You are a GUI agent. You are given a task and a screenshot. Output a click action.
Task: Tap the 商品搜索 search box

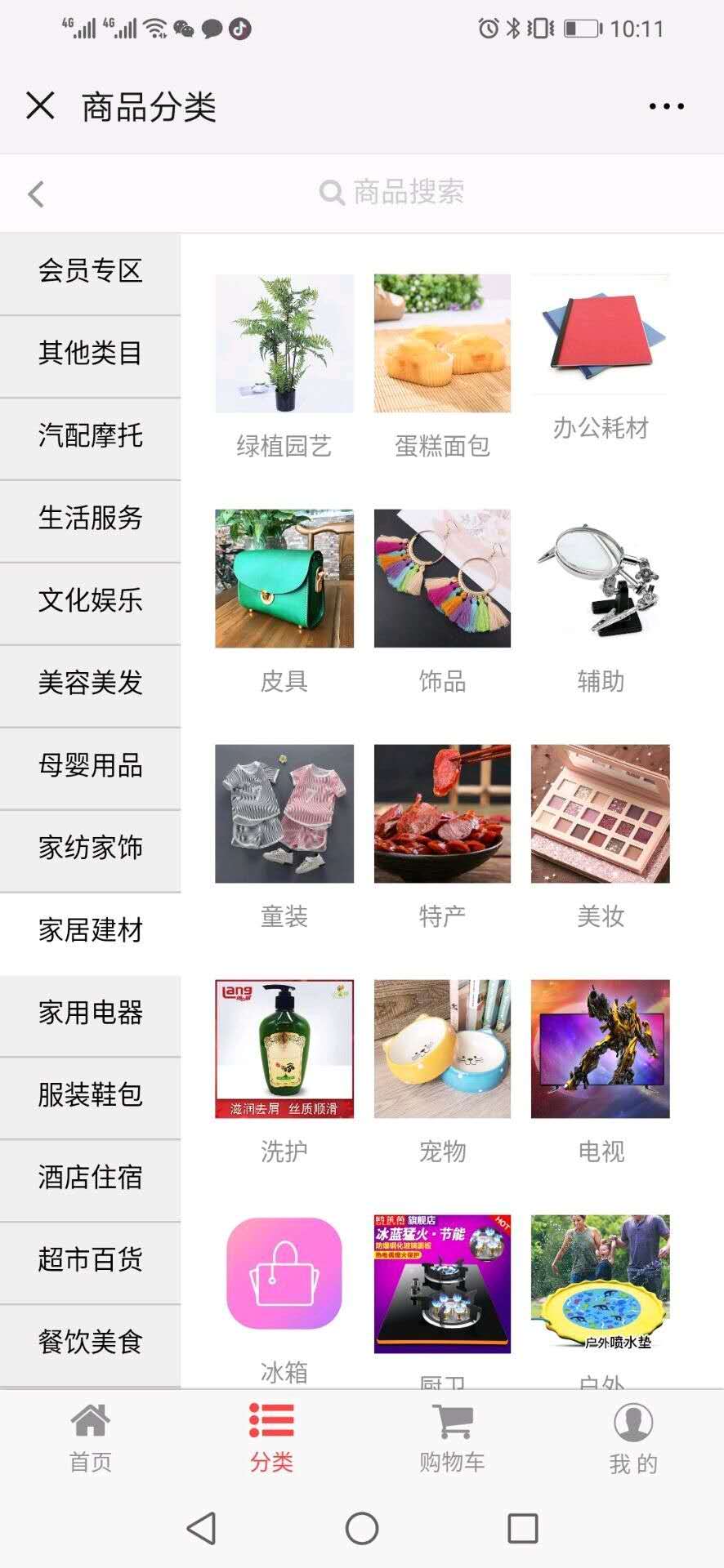(x=392, y=193)
